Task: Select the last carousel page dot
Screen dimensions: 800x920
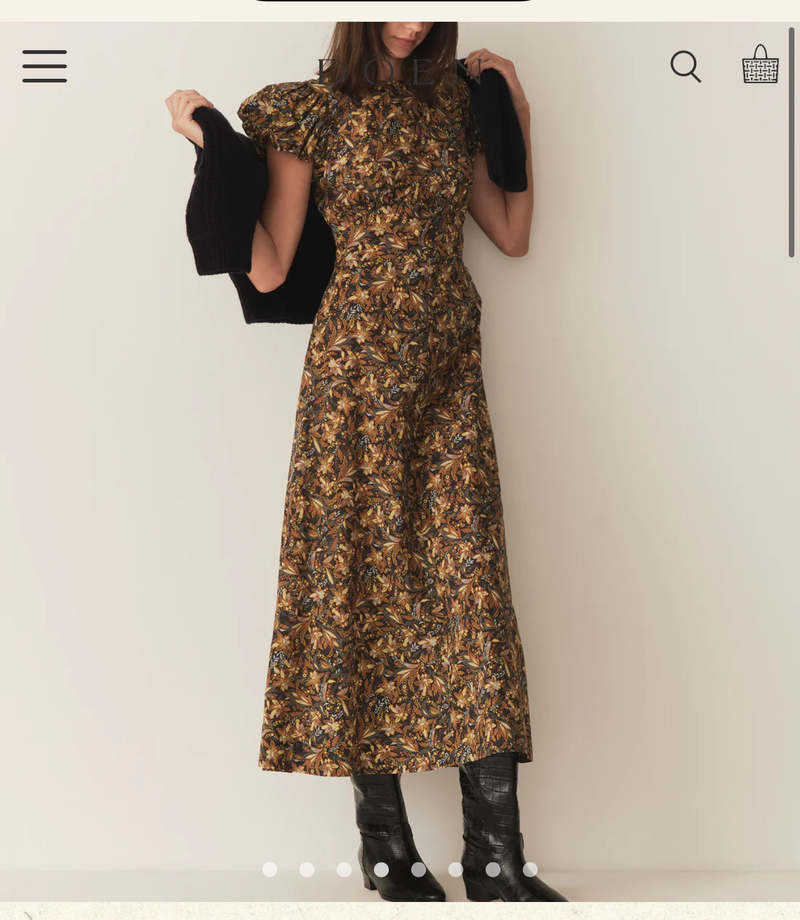Action: 530,869
